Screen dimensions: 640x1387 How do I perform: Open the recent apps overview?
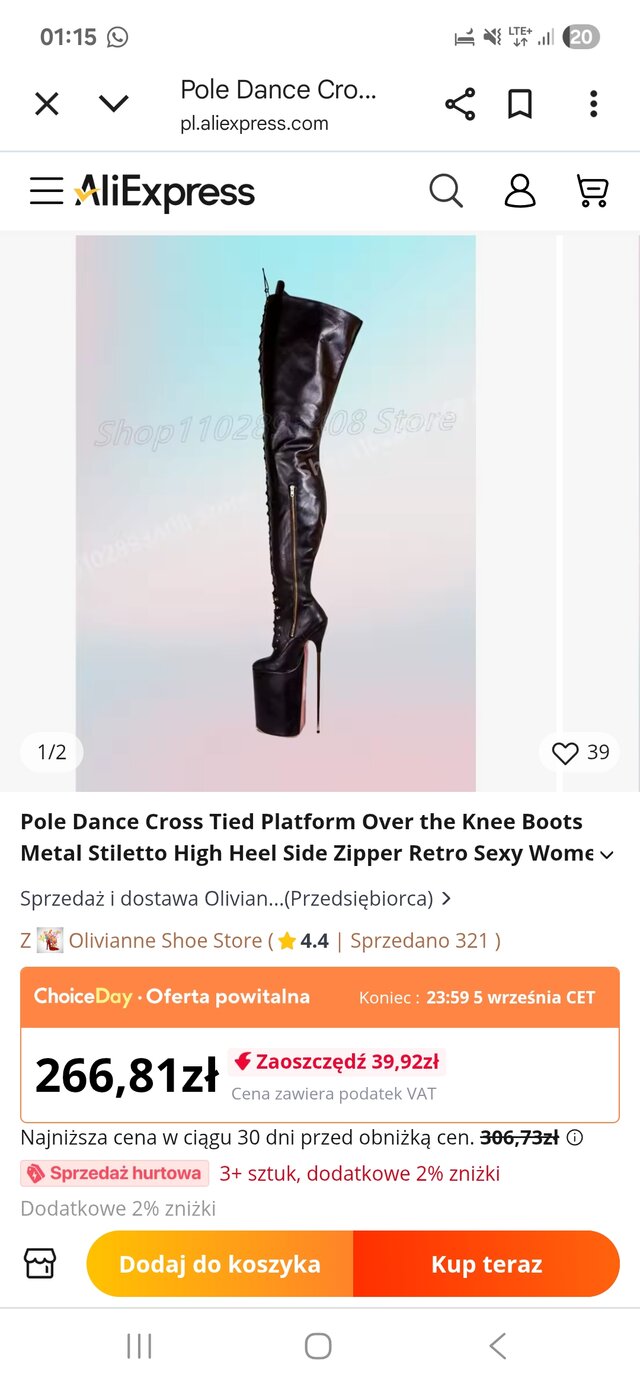(139, 1346)
